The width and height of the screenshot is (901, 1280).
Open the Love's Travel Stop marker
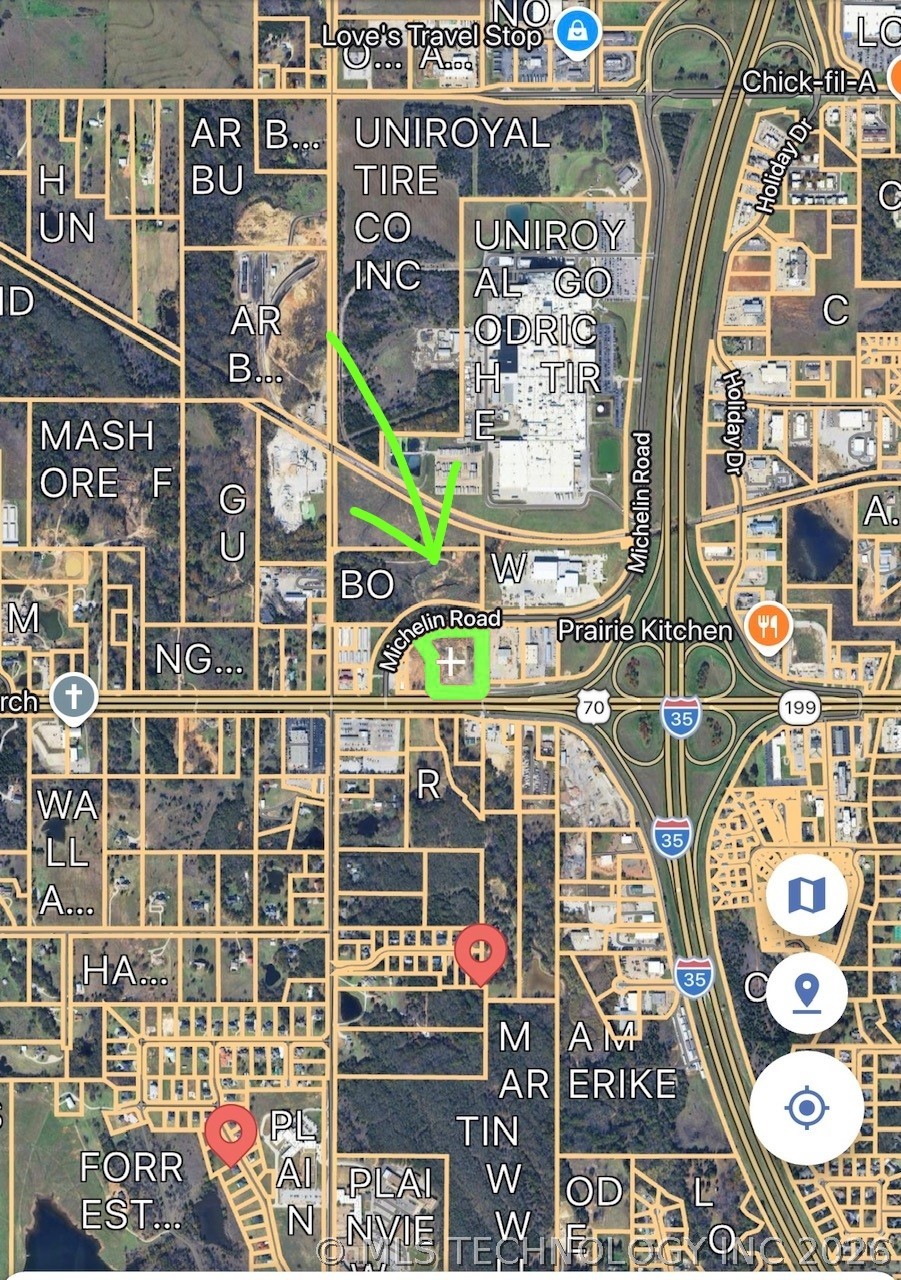578,35
